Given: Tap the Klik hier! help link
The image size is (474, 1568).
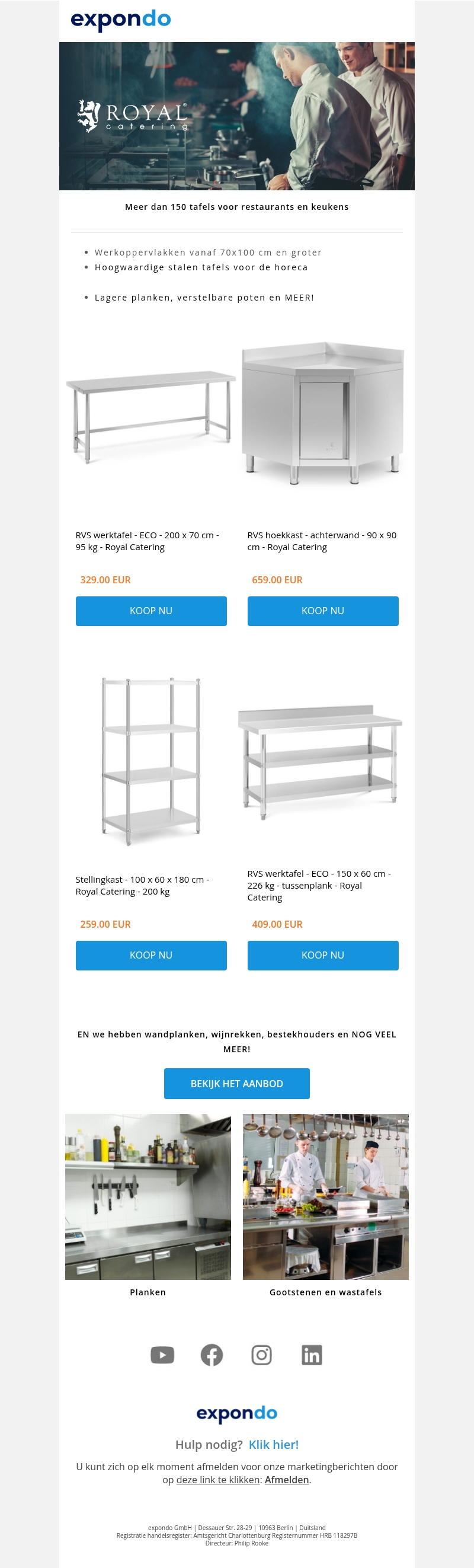Looking at the screenshot, I should click(x=273, y=1445).
